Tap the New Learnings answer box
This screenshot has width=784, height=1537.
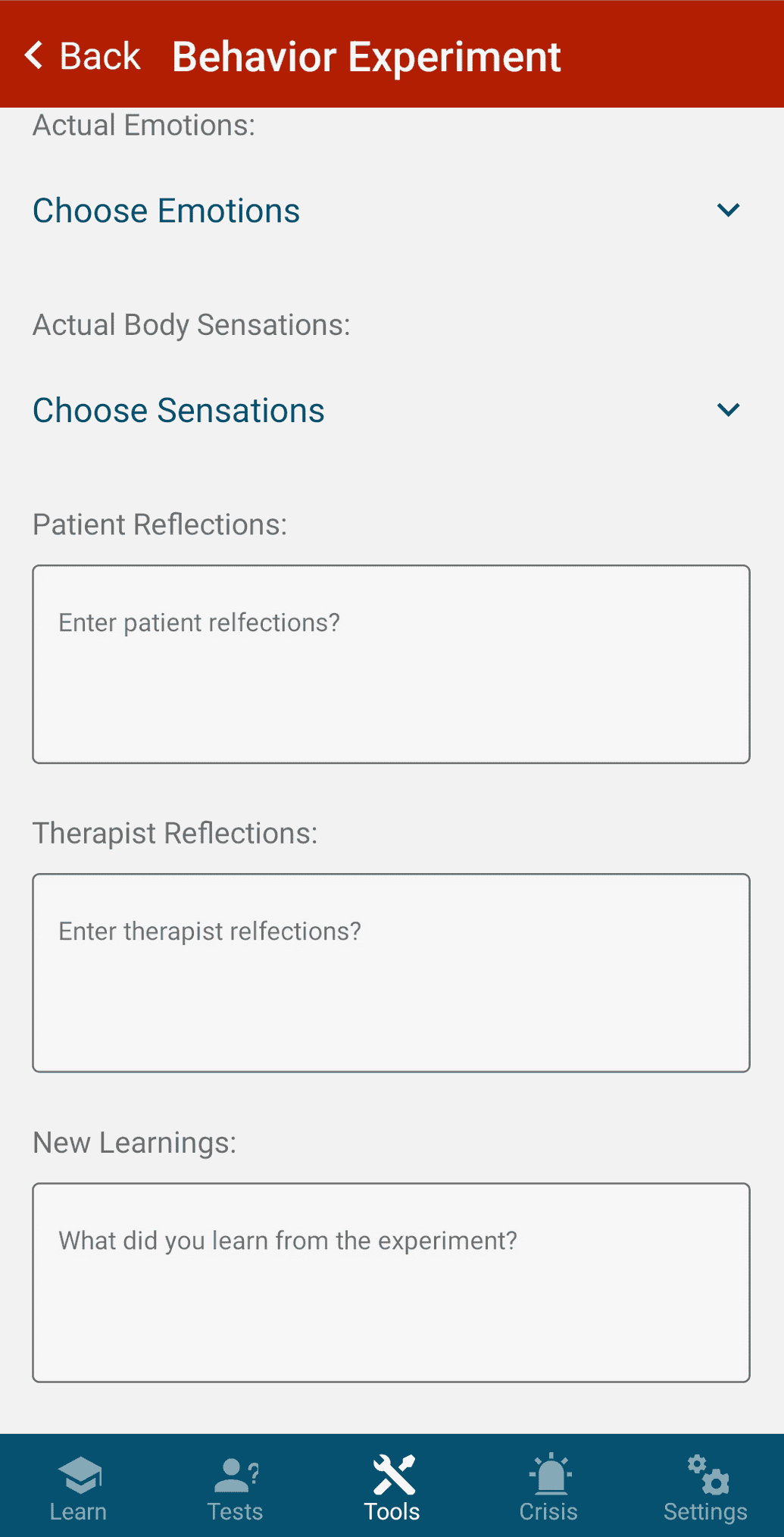click(x=390, y=1281)
